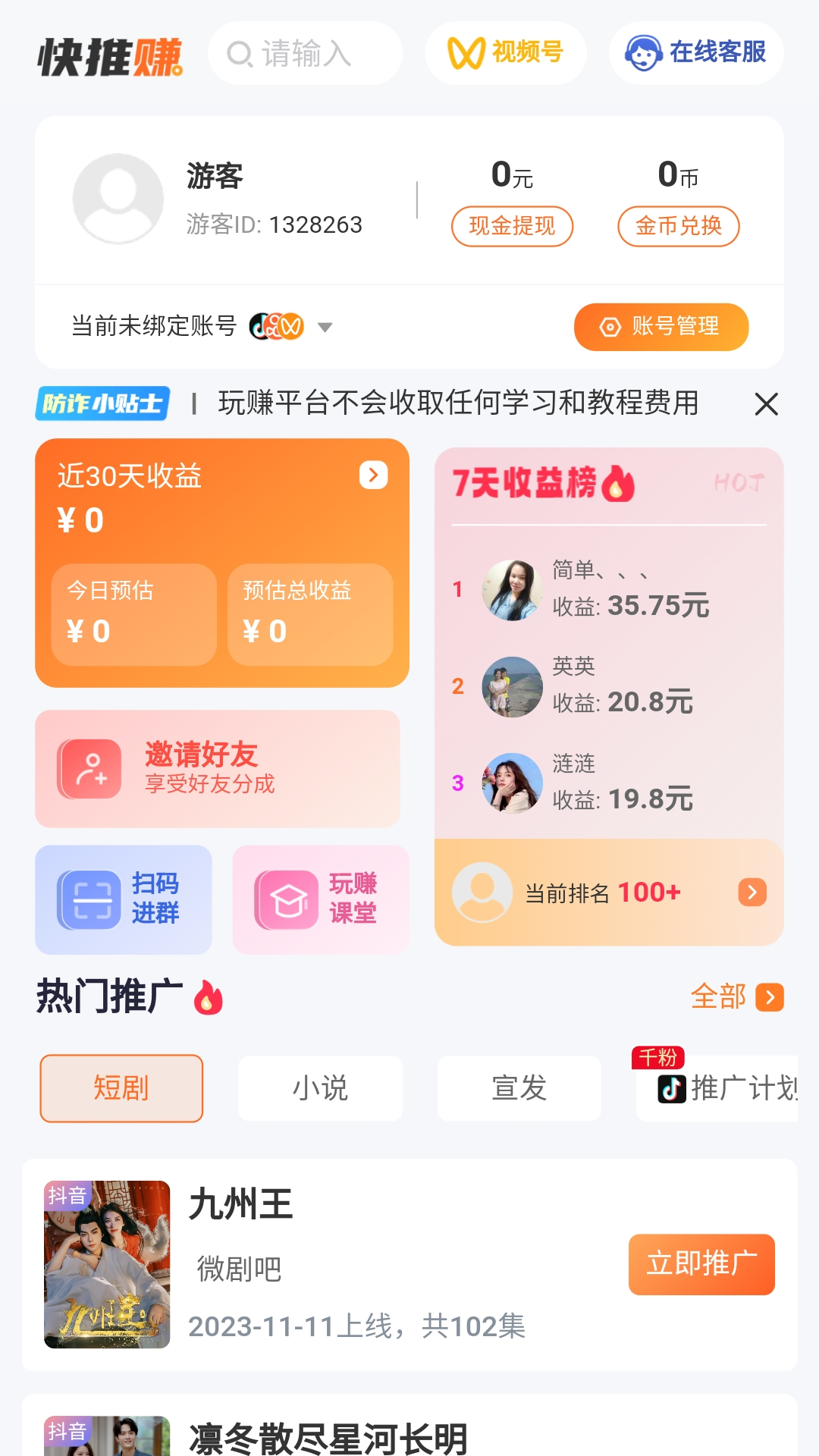This screenshot has width=819, height=1456.
Task: Tap the 金币兑换 button
Action: (x=678, y=226)
